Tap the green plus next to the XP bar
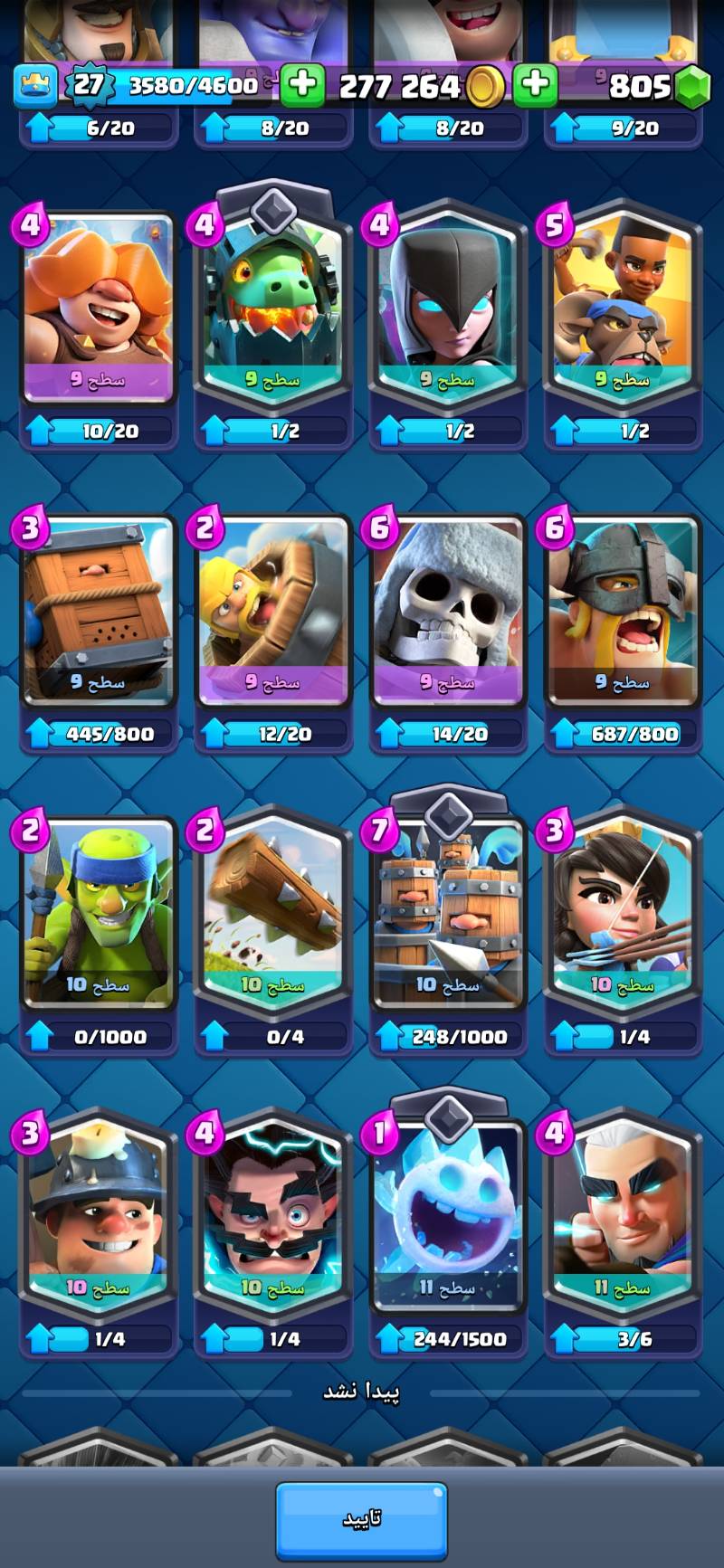This screenshot has height=1568, width=724. (x=302, y=85)
